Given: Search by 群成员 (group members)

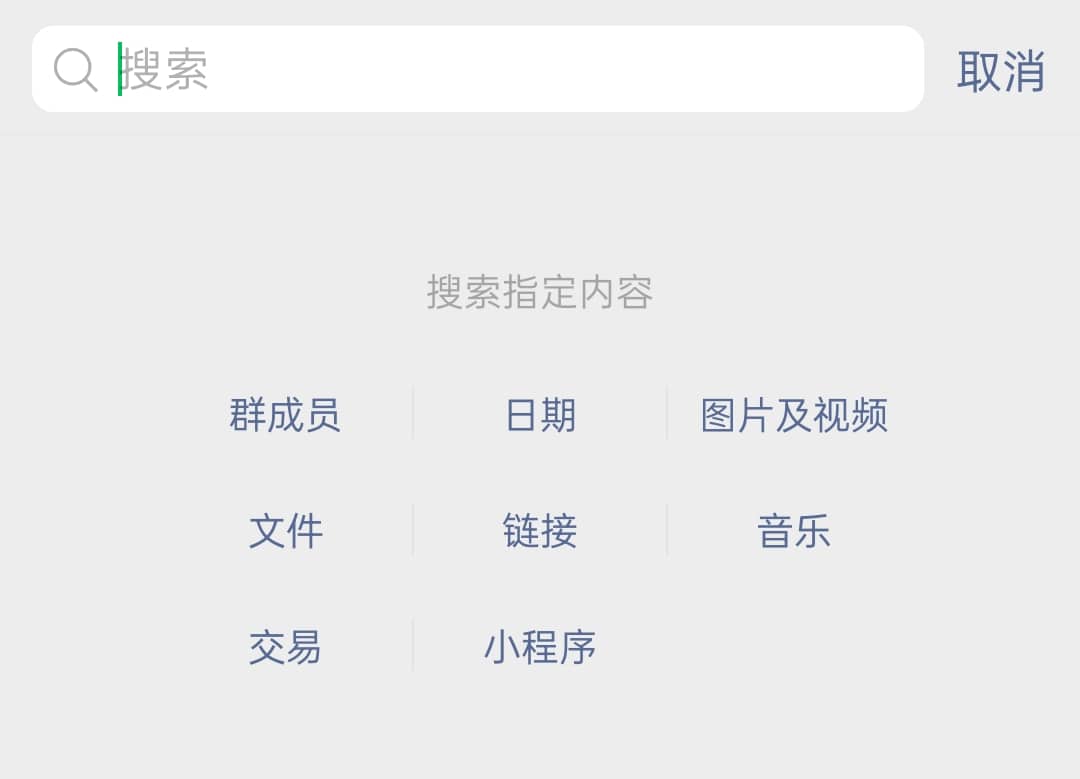Looking at the screenshot, I should [285, 415].
